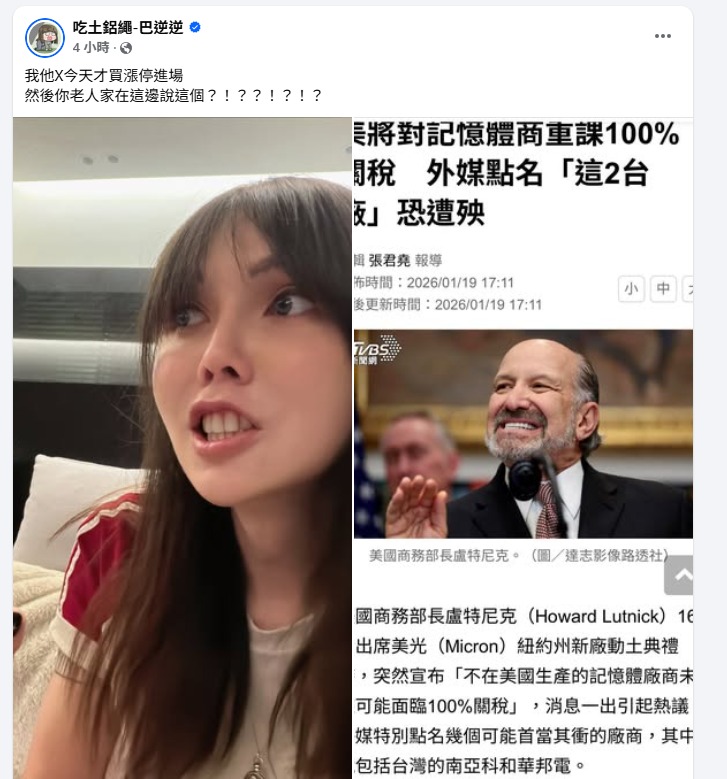View the left photo of the woman
The width and height of the screenshot is (727, 779).
182,448
